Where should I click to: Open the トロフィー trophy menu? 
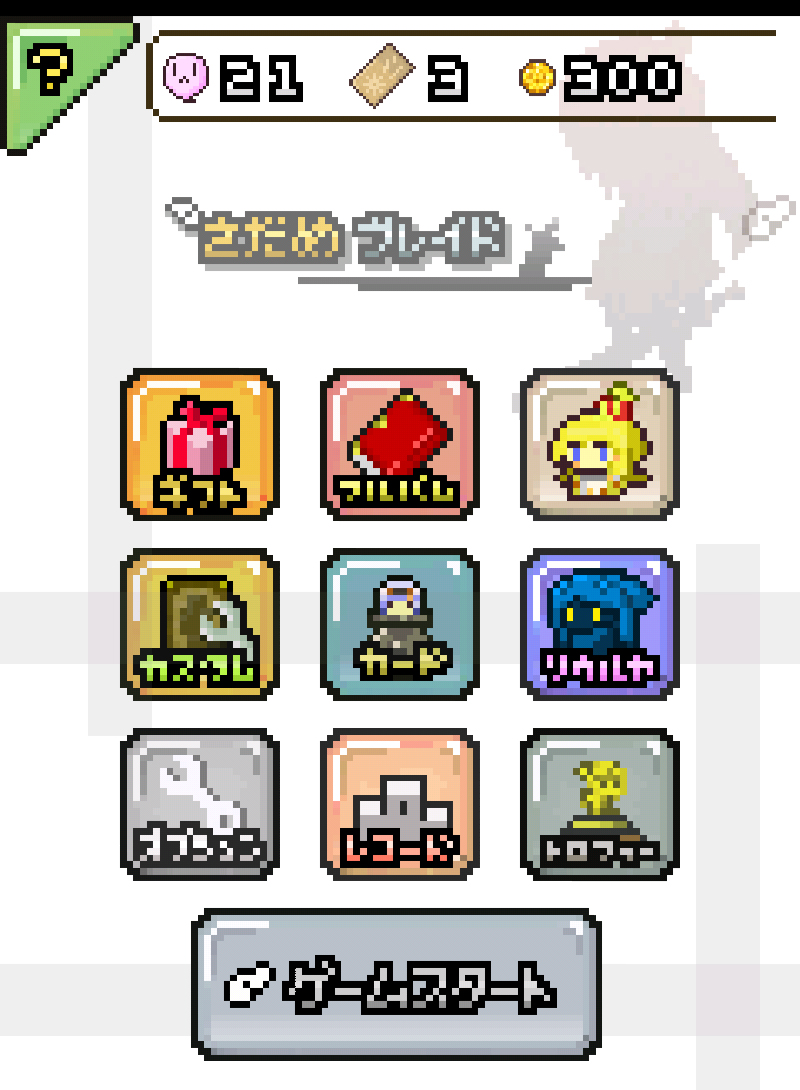coord(600,805)
